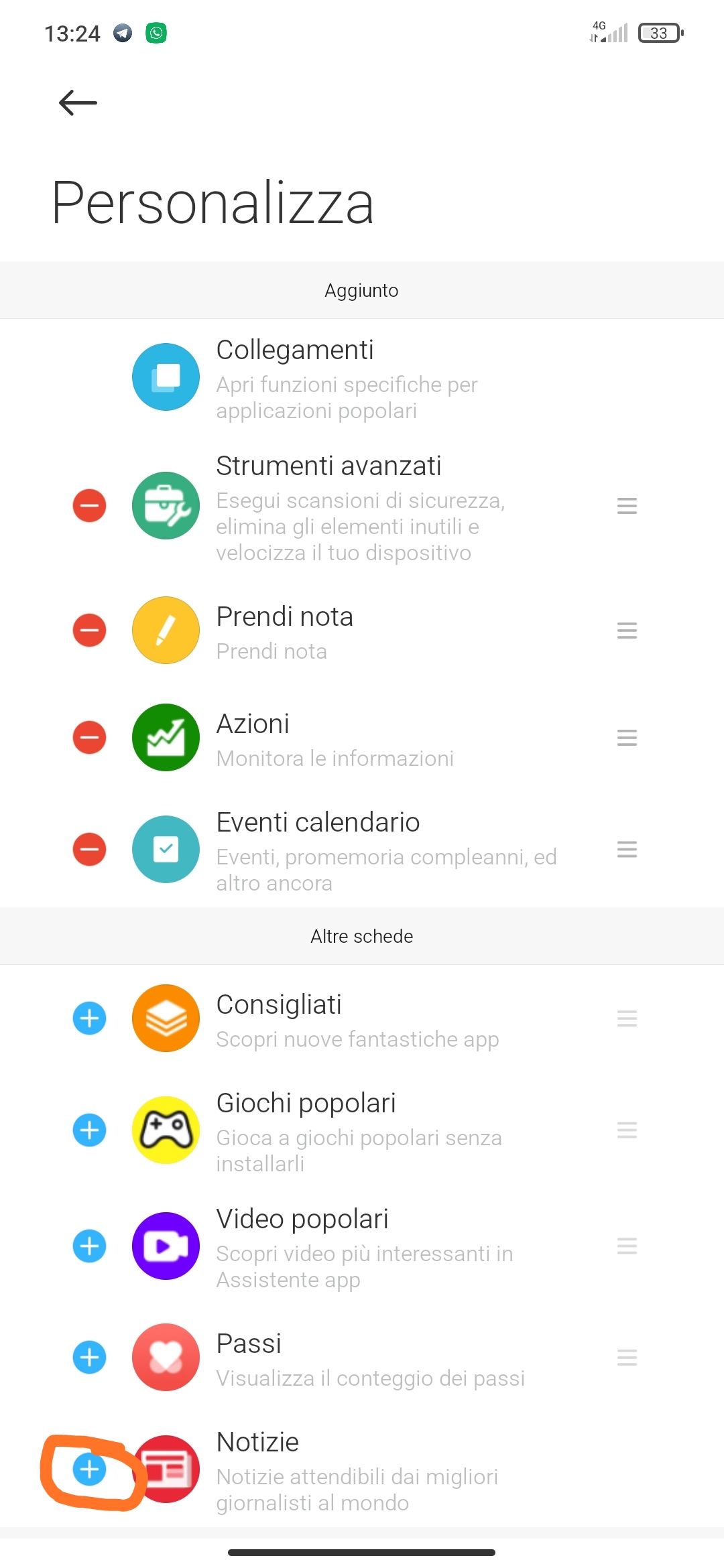The image size is (724, 1568).
Task: Tap the reorder handle for Prendi nota
Action: [627, 631]
